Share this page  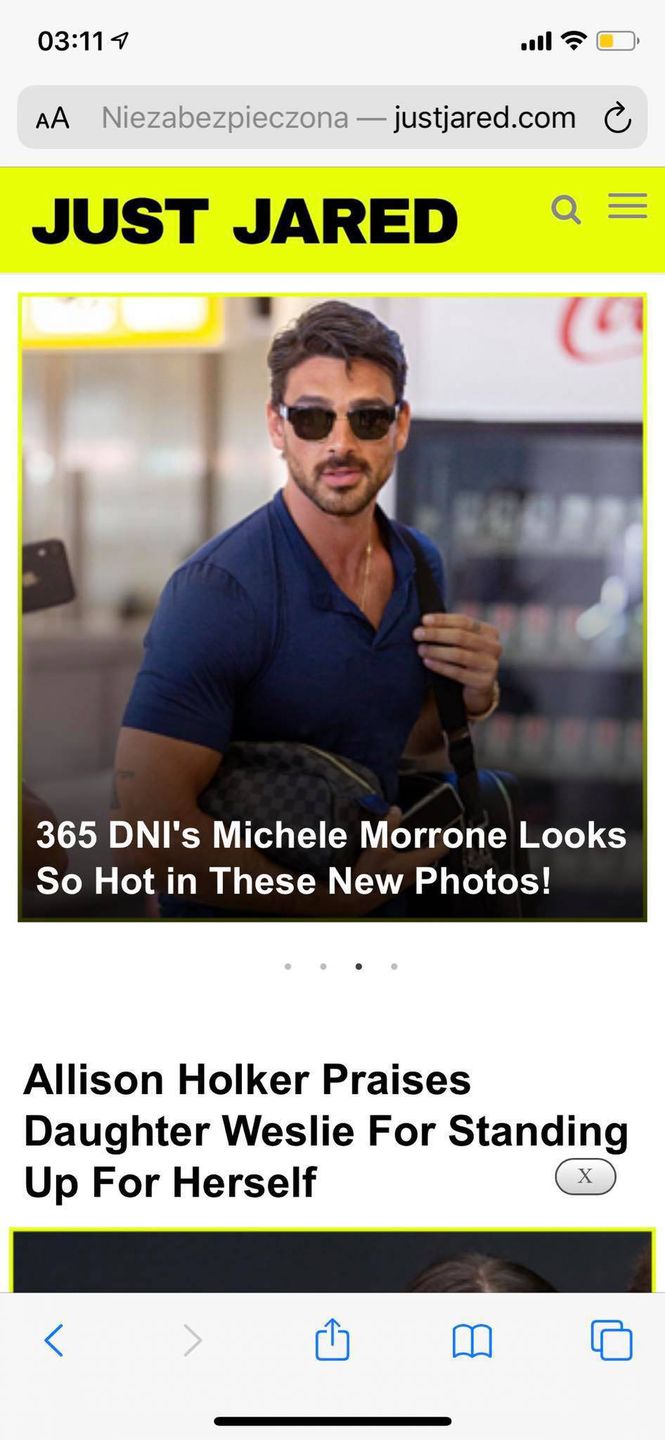[x=332, y=1340]
